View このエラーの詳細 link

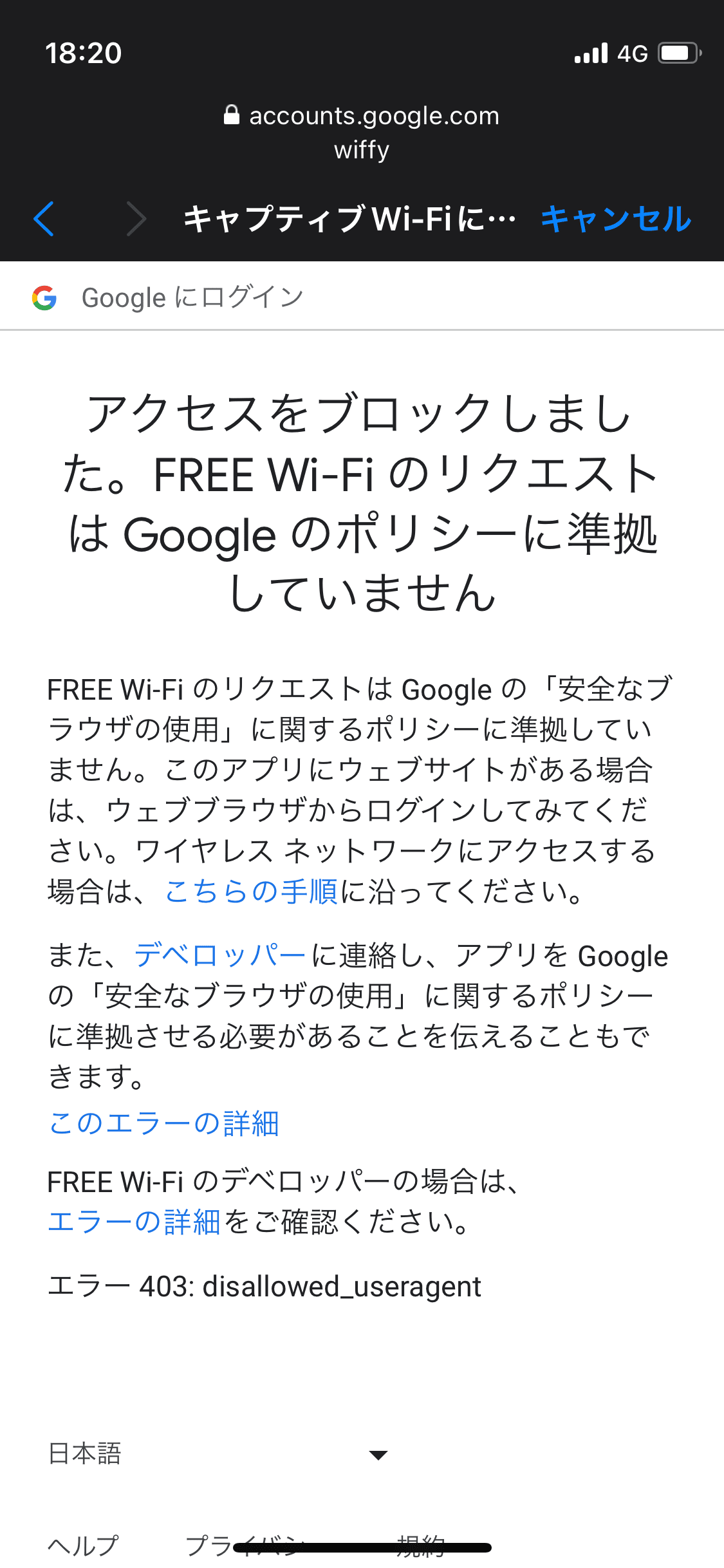click(x=163, y=1123)
